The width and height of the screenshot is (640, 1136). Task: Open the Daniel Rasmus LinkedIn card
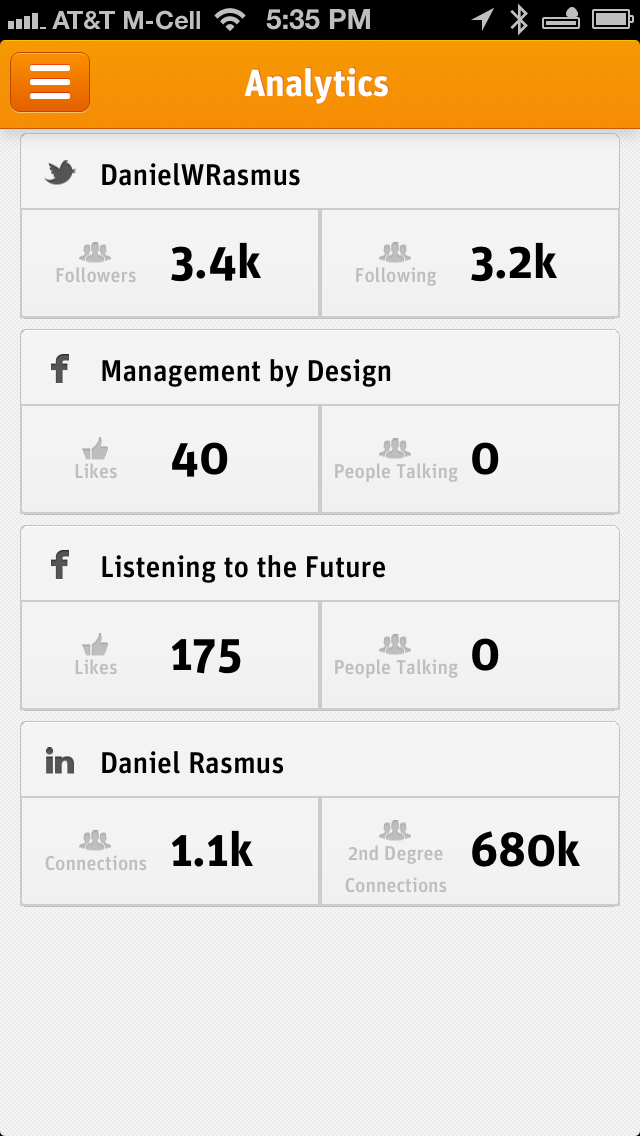320,814
